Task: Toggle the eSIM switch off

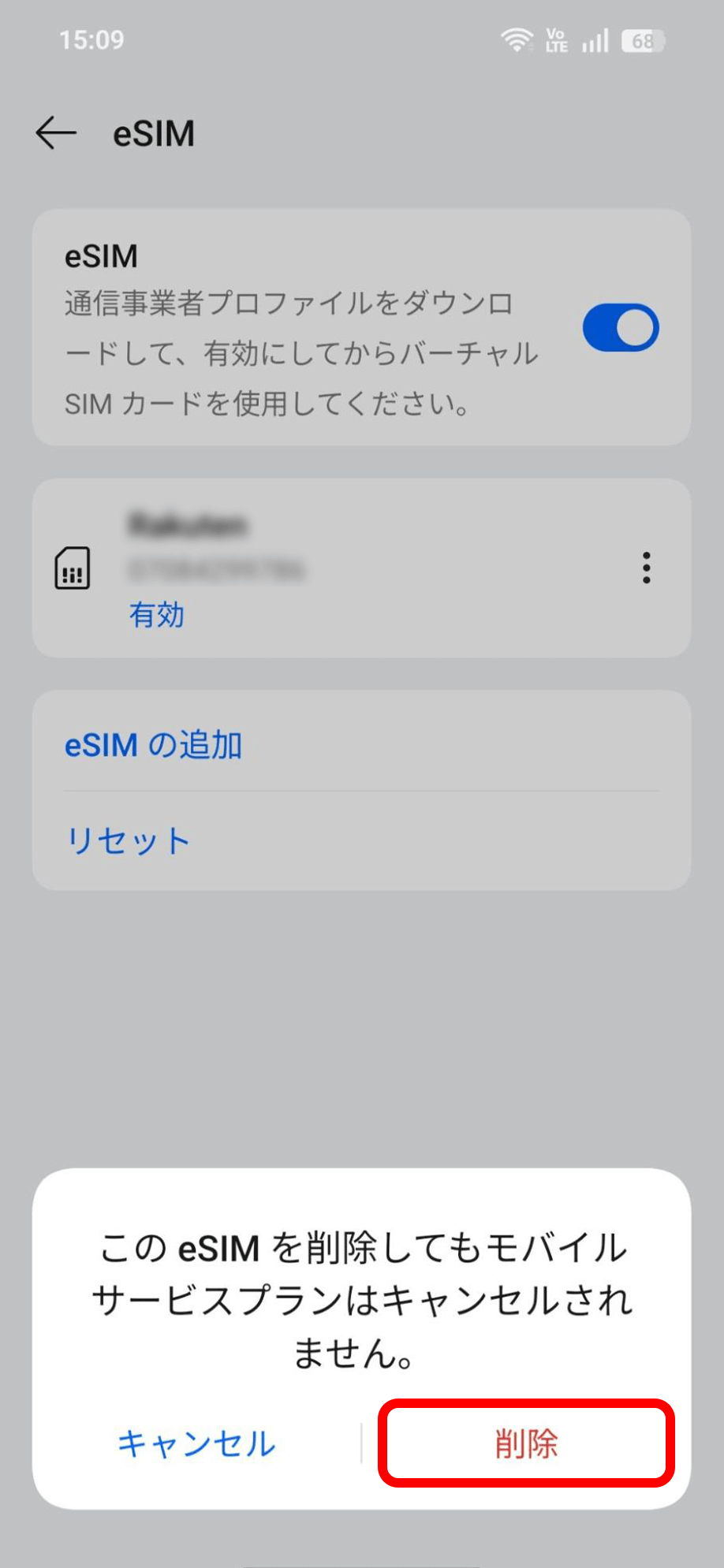Action: click(x=621, y=328)
